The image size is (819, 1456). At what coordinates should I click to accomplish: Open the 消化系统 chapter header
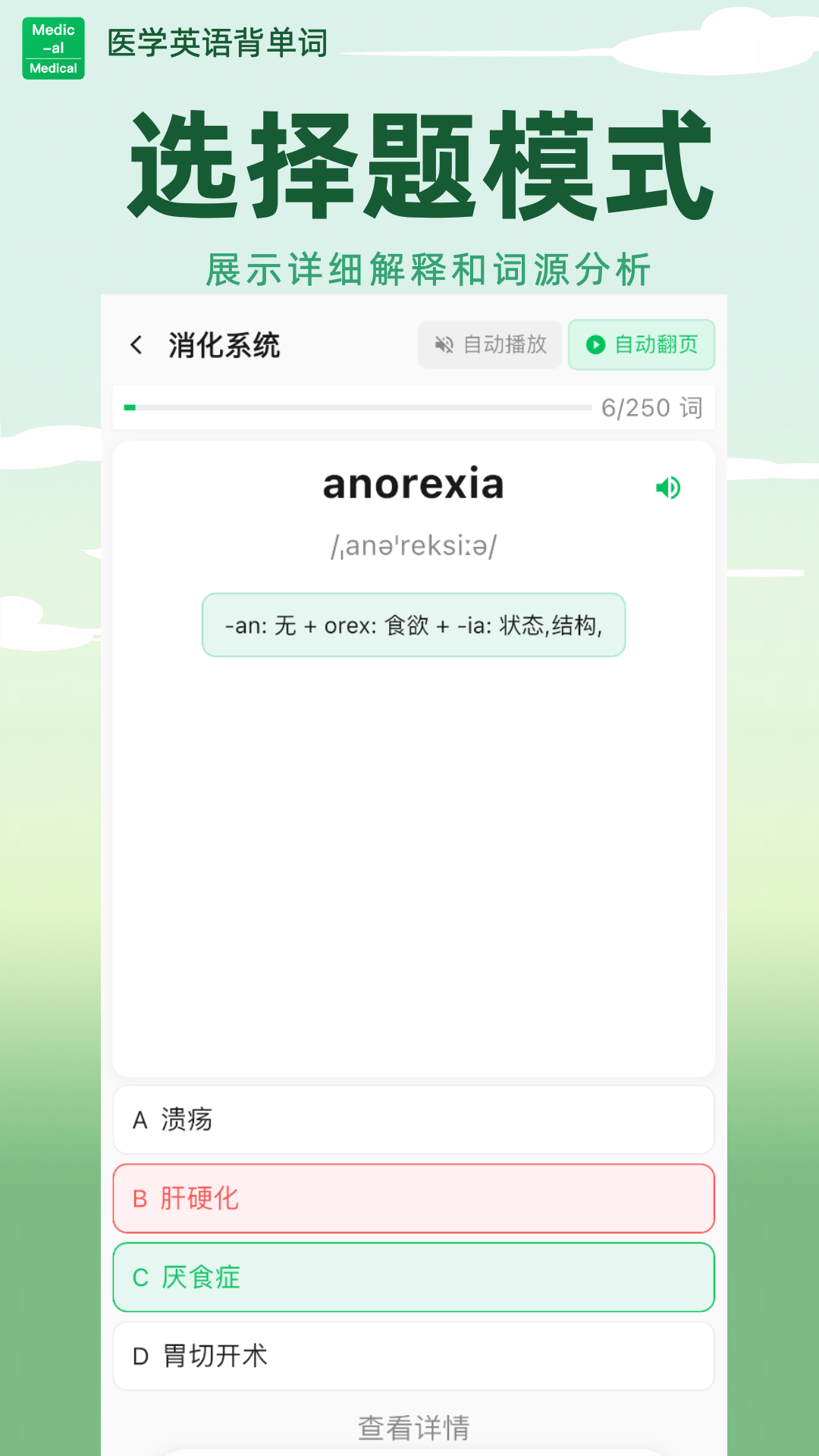224,344
